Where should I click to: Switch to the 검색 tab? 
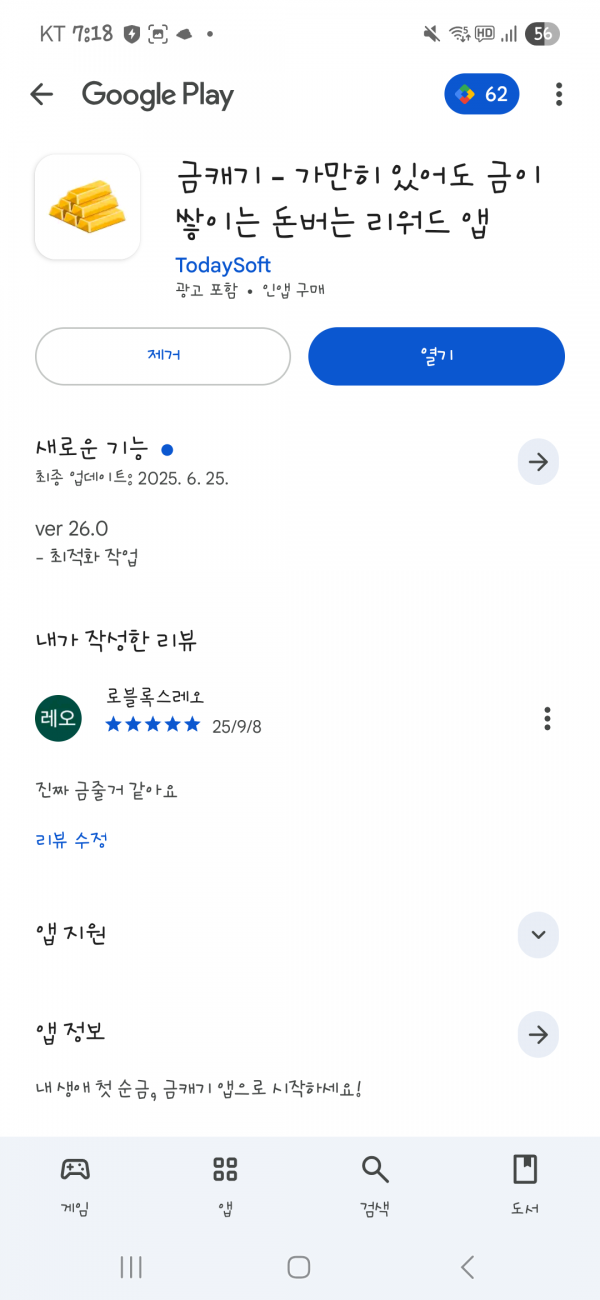tap(375, 1186)
